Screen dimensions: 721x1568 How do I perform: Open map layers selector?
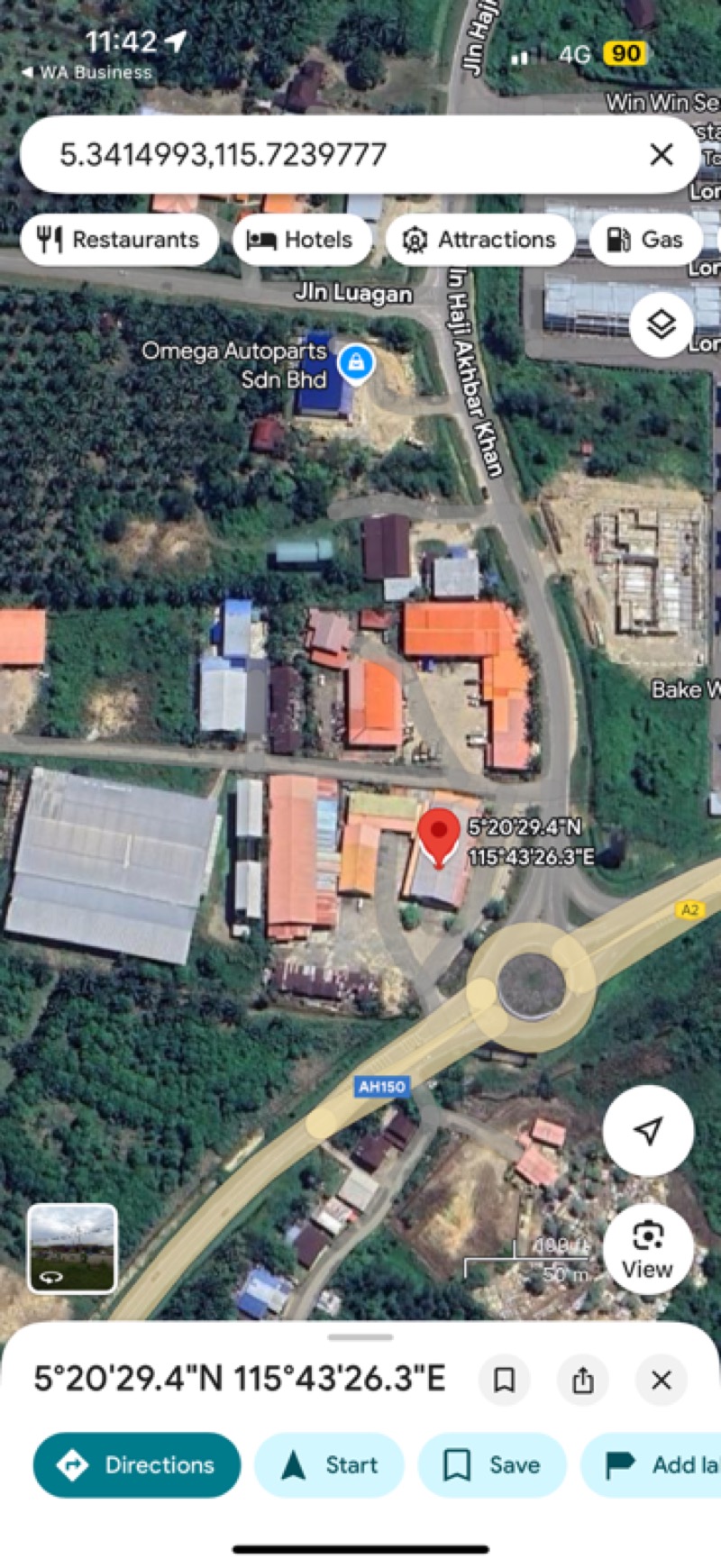click(662, 324)
